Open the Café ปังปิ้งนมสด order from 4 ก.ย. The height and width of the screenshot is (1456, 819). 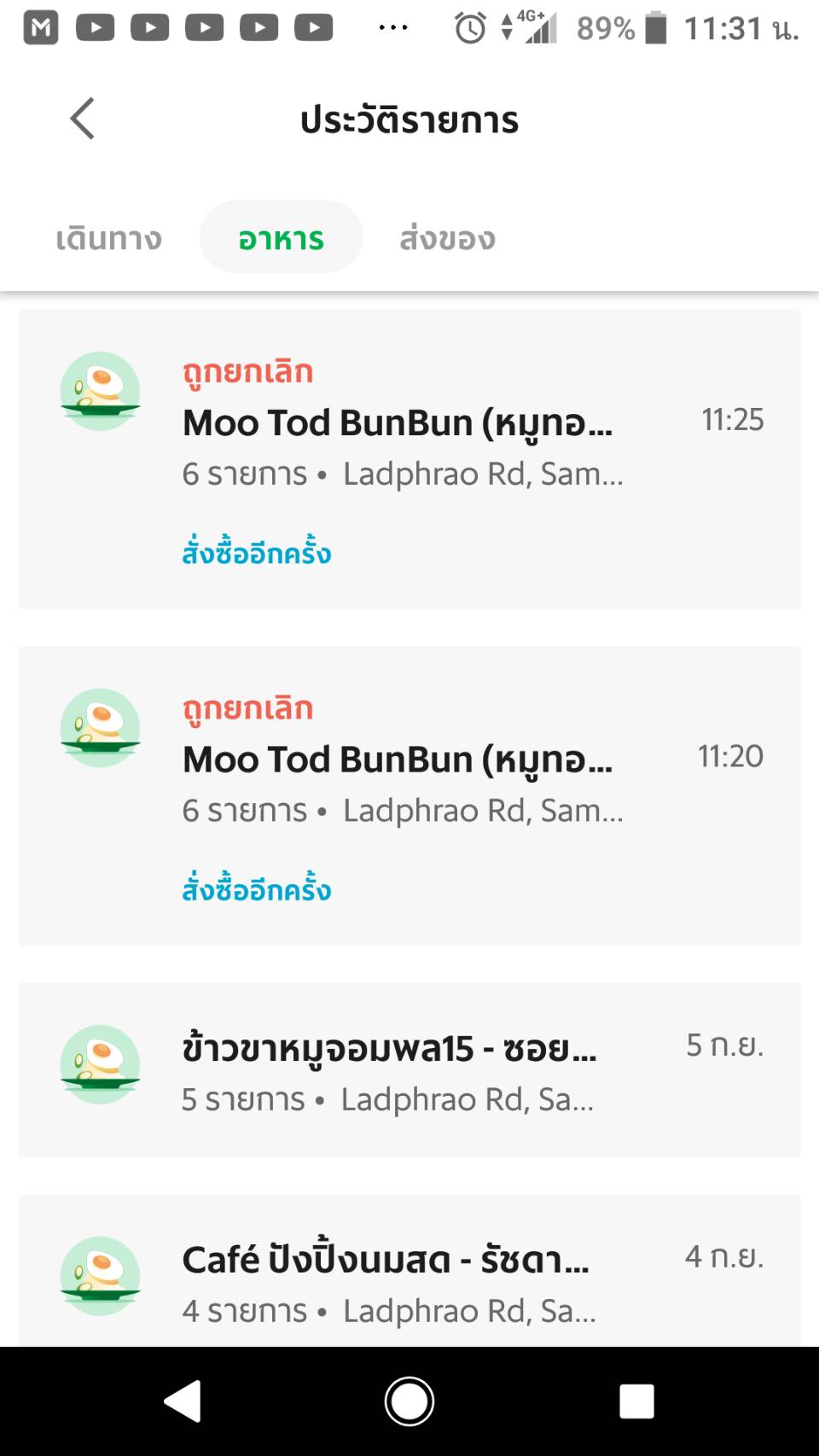pos(409,1272)
